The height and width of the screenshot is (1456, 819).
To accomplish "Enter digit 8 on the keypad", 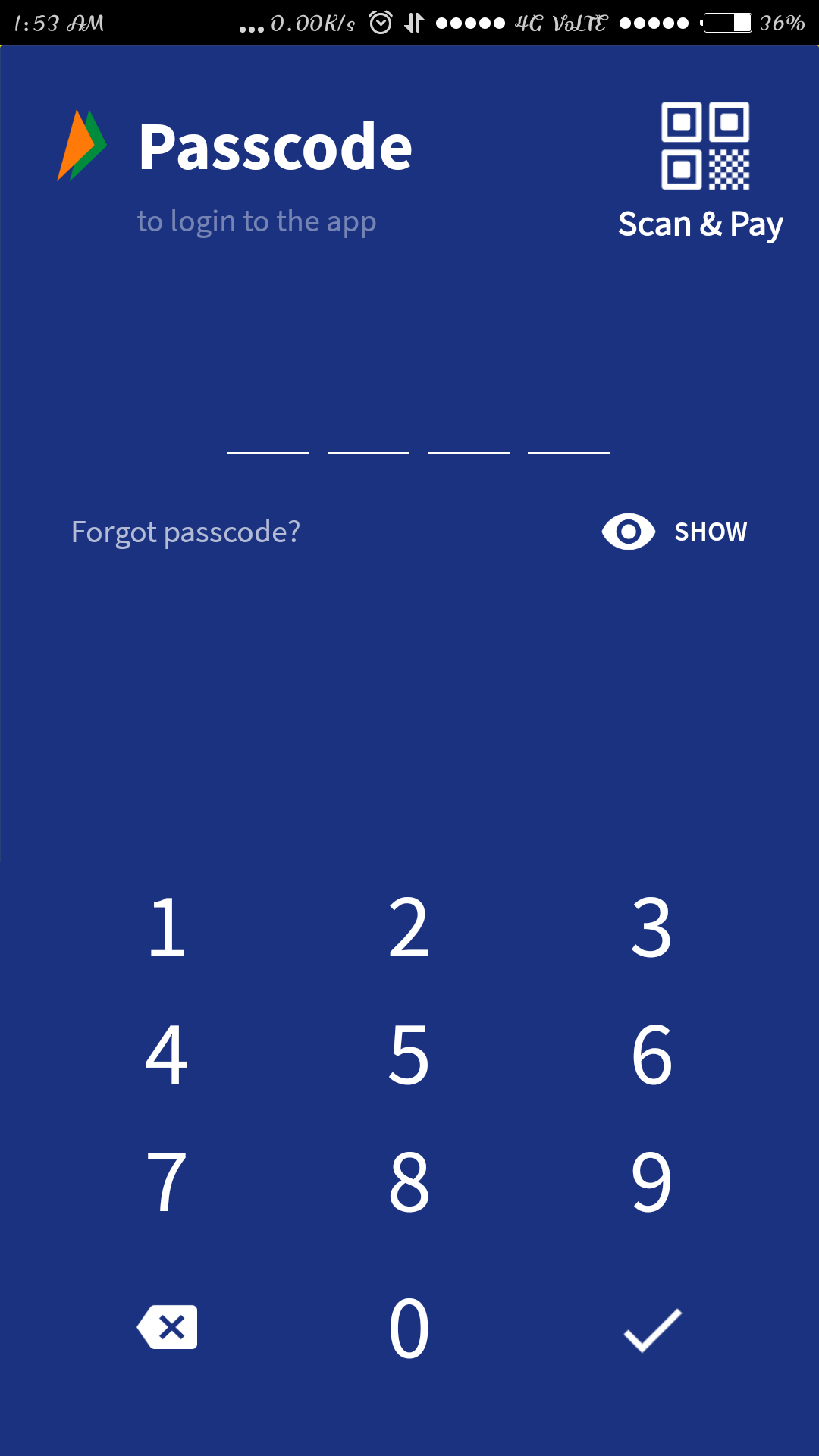I will [409, 1181].
